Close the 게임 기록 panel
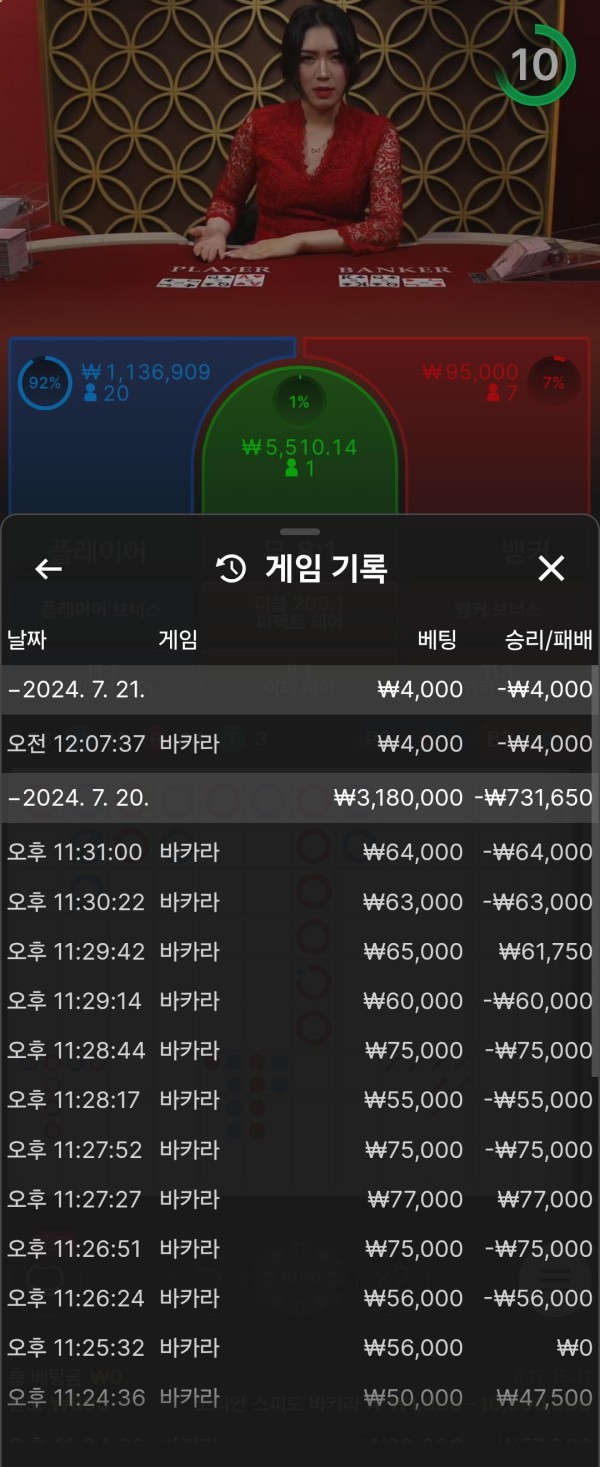Screen dimensions: 600x1467 click(551, 569)
